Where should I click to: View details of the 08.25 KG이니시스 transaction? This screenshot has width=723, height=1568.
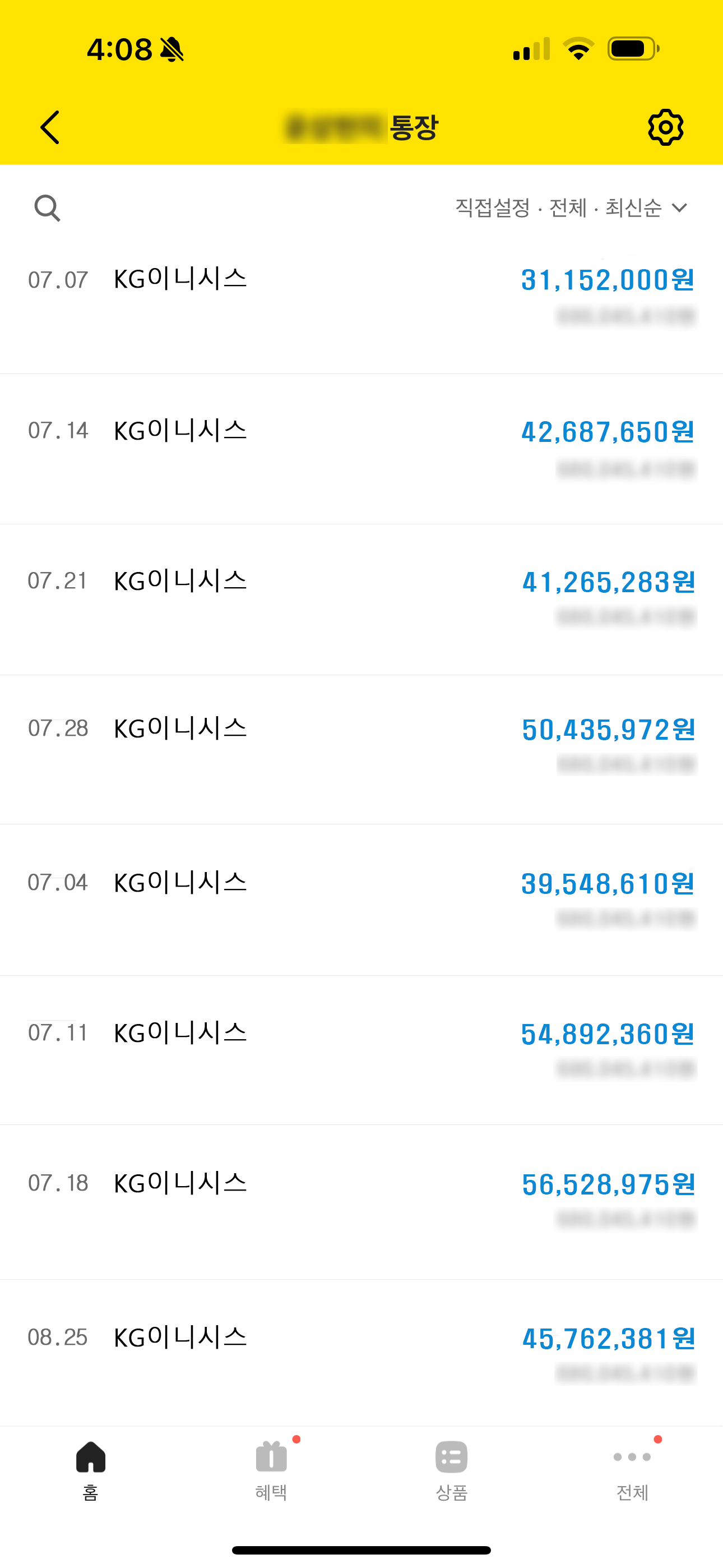point(361,1337)
